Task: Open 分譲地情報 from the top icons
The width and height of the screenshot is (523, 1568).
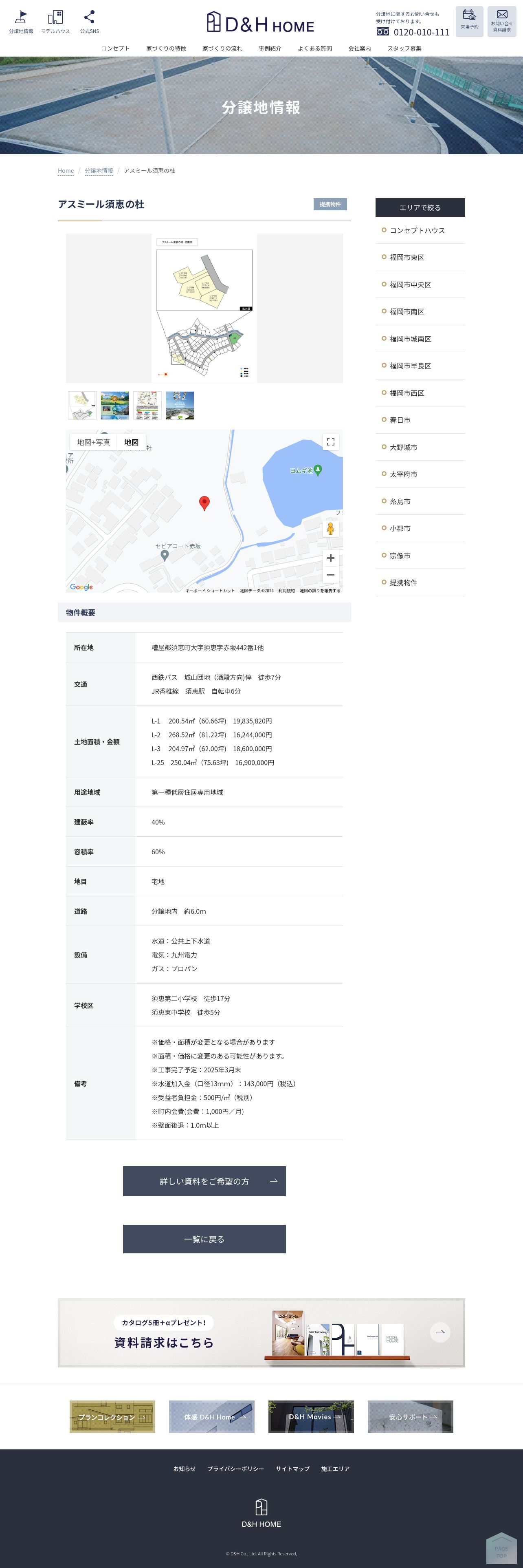Action: (x=21, y=22)
